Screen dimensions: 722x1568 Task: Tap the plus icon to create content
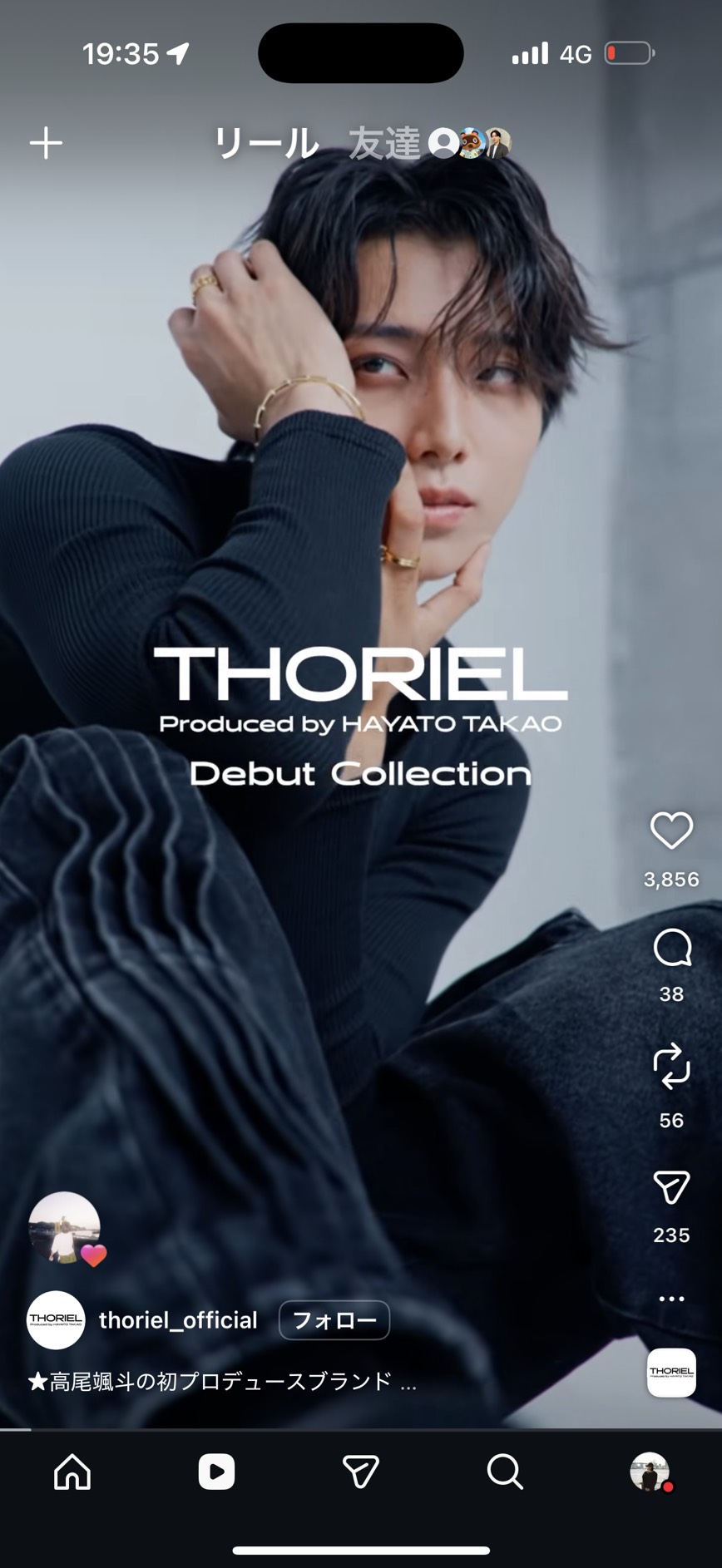tap(47, 144)
